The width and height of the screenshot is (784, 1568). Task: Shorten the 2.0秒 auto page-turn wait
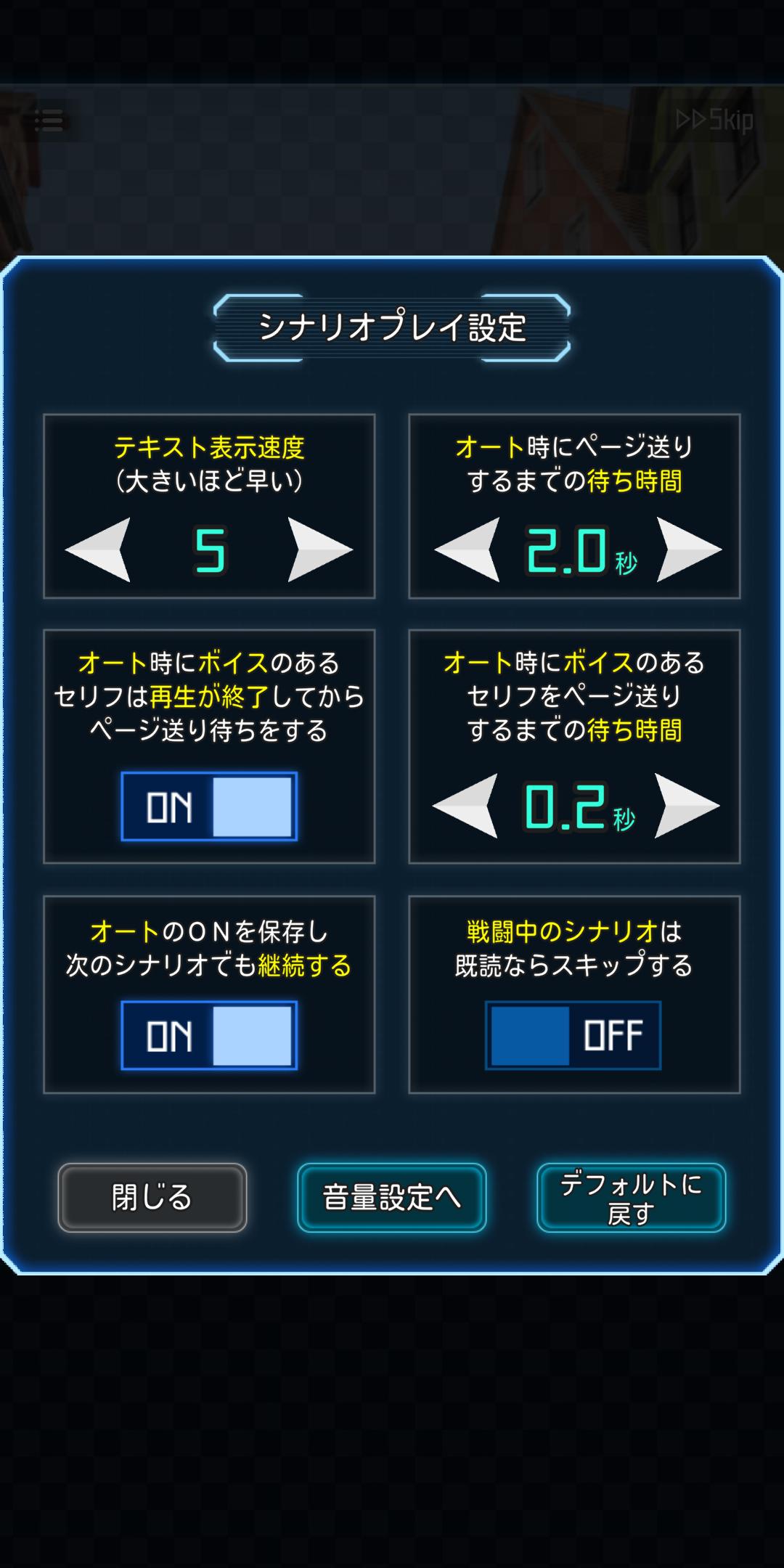[x=467, y=550]
